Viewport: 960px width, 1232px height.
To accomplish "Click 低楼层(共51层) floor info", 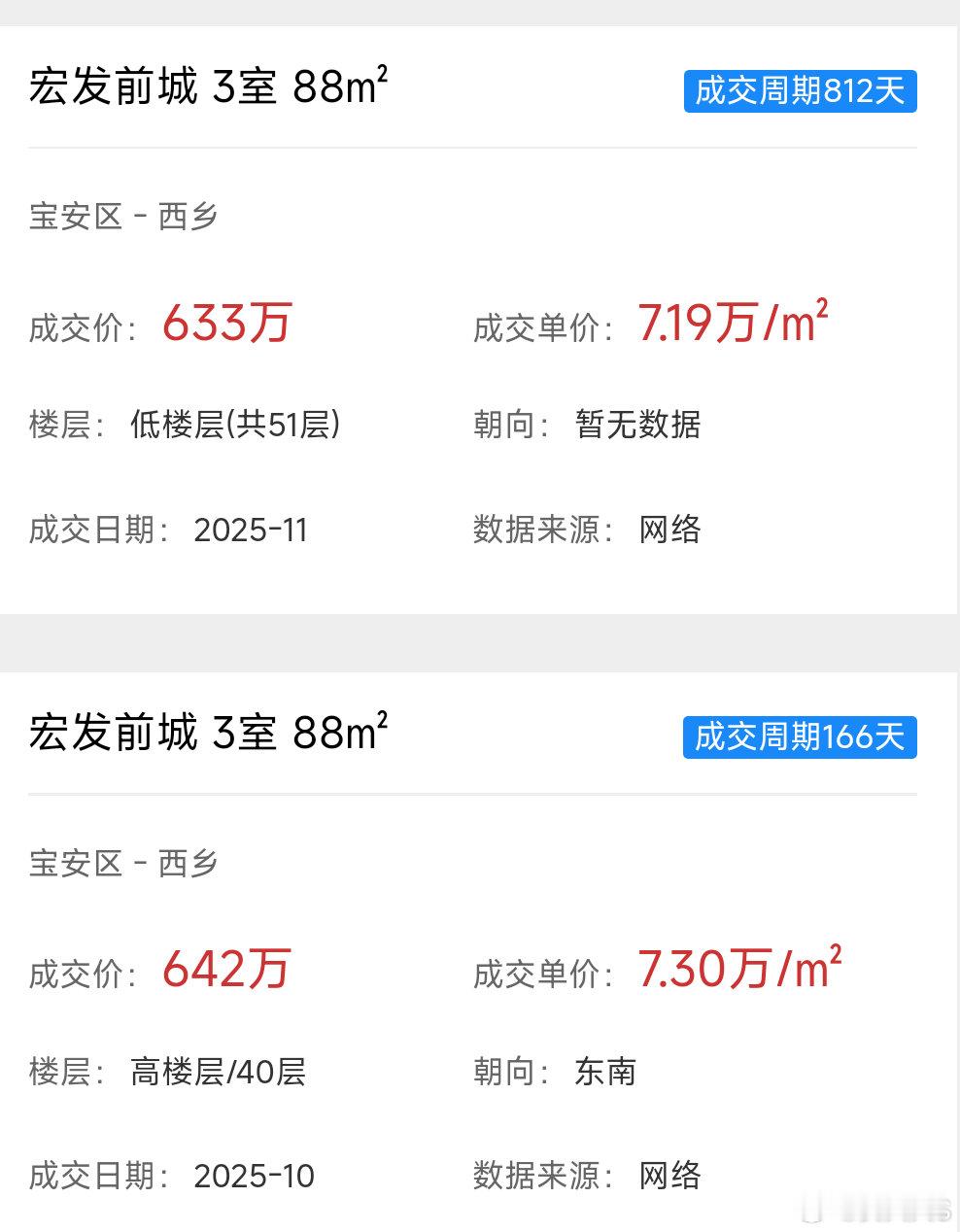I will [235, 425].
